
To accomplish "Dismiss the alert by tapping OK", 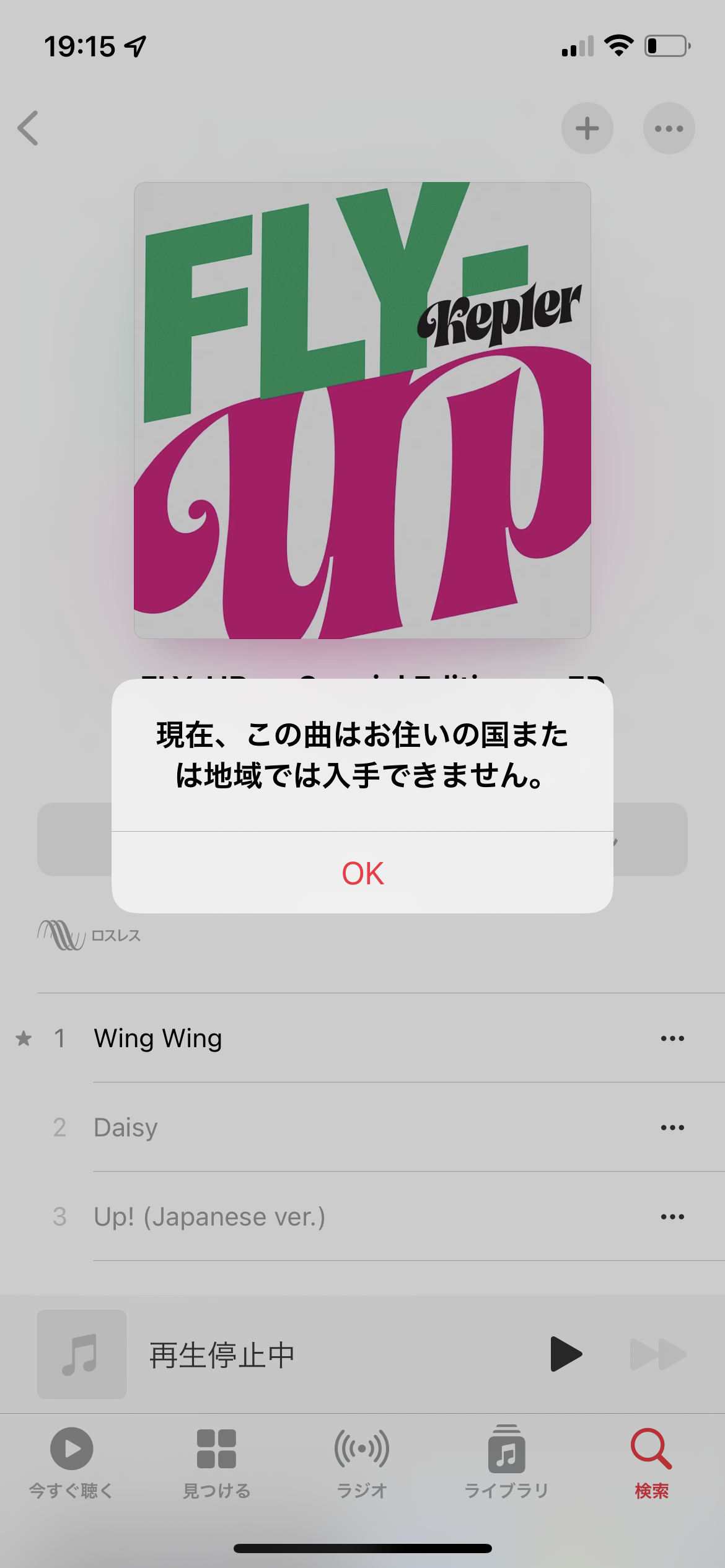I will 362,873.
